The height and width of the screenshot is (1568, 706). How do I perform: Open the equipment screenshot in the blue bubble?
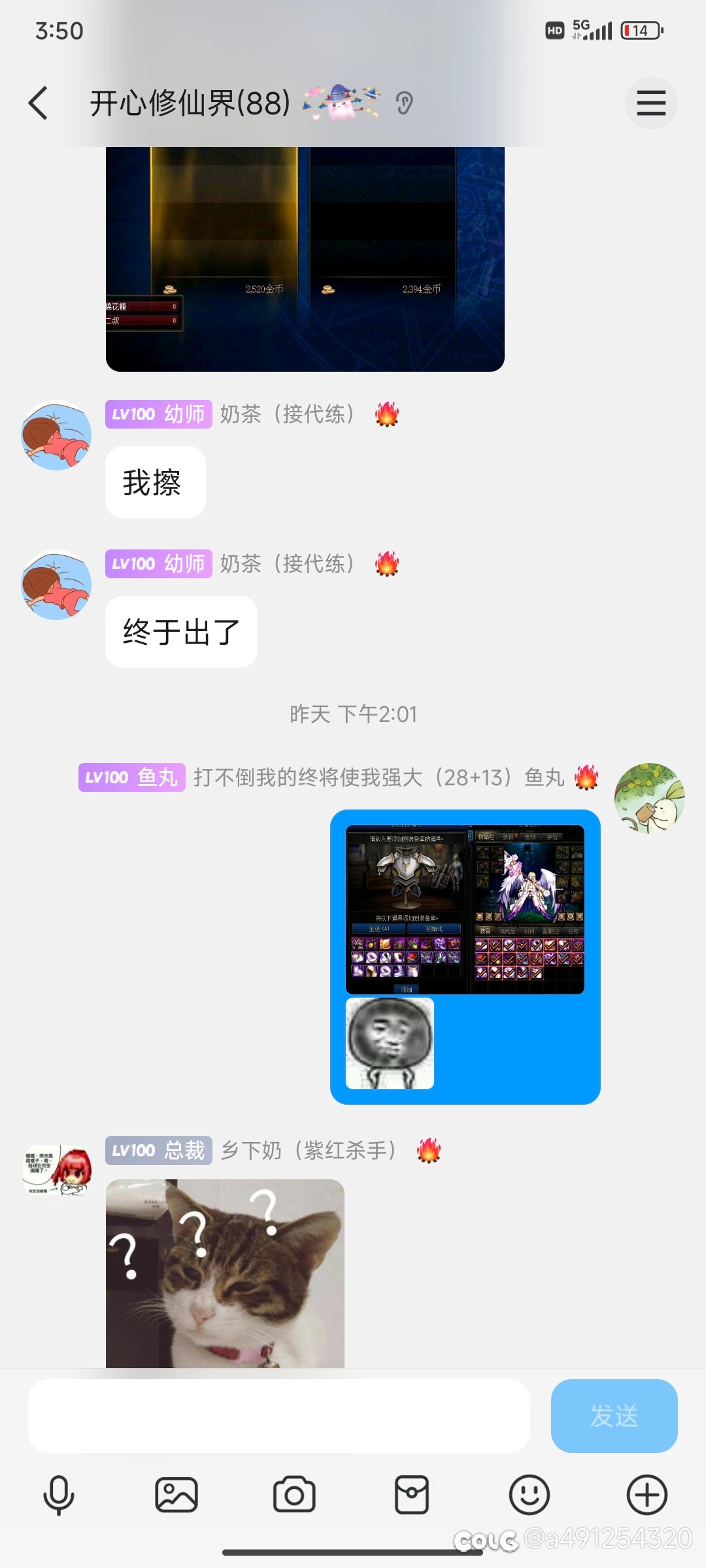click(x=465, y=909)
